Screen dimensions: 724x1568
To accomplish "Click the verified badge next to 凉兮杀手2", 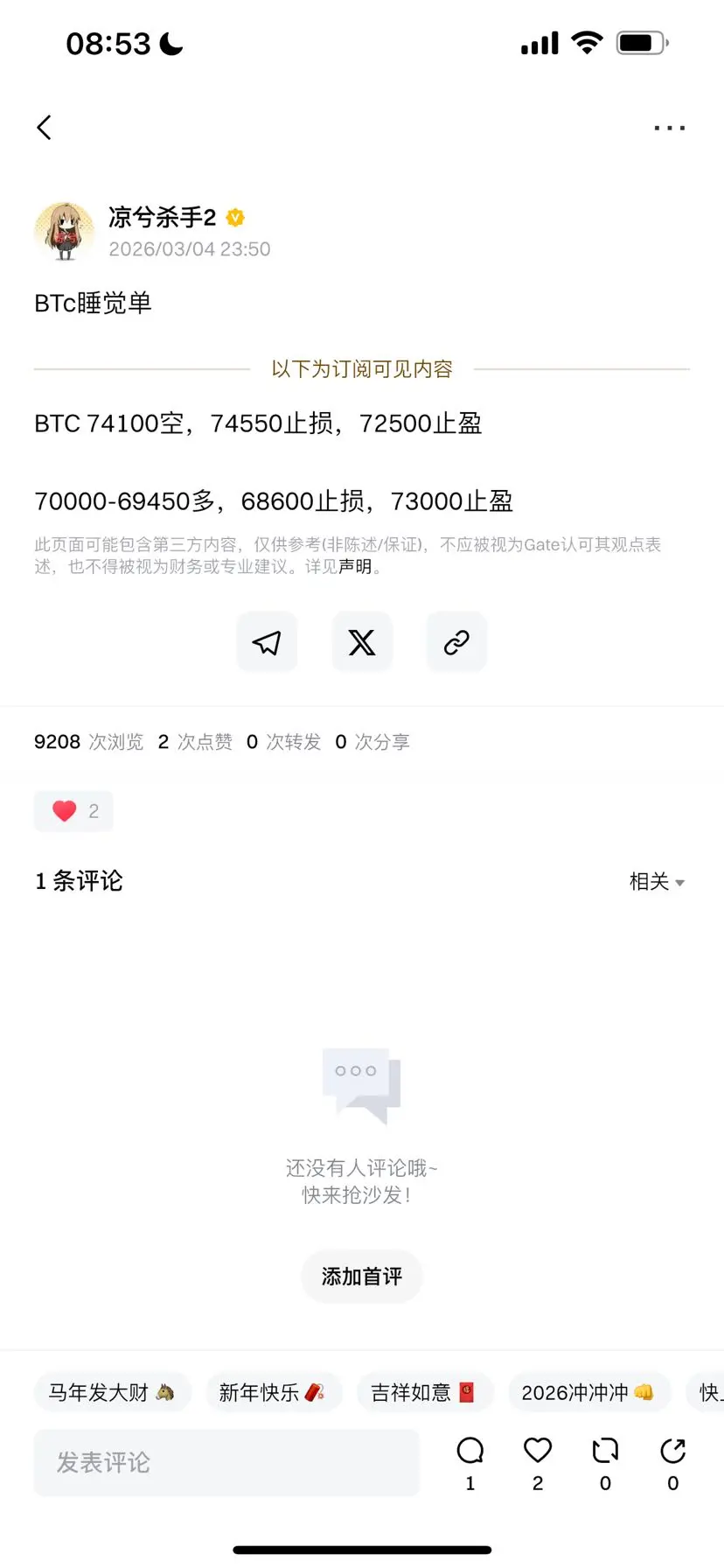I will pyautogui.click(x=234, y=218).
